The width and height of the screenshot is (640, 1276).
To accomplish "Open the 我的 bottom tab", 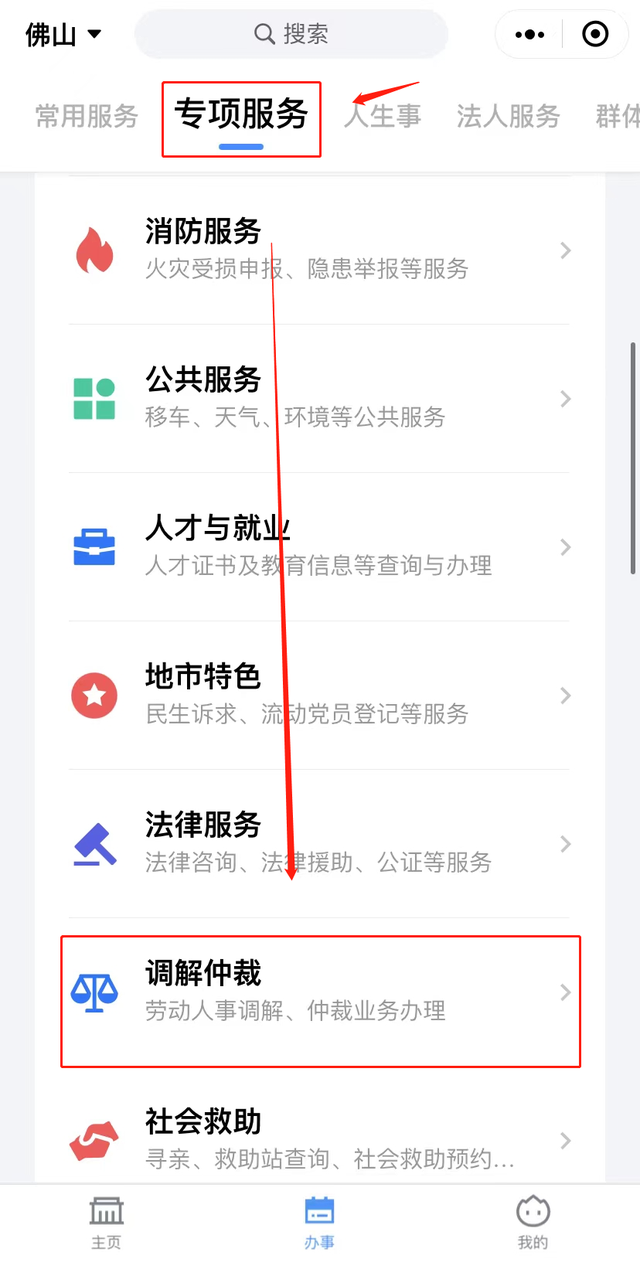I will (533, 1222).
